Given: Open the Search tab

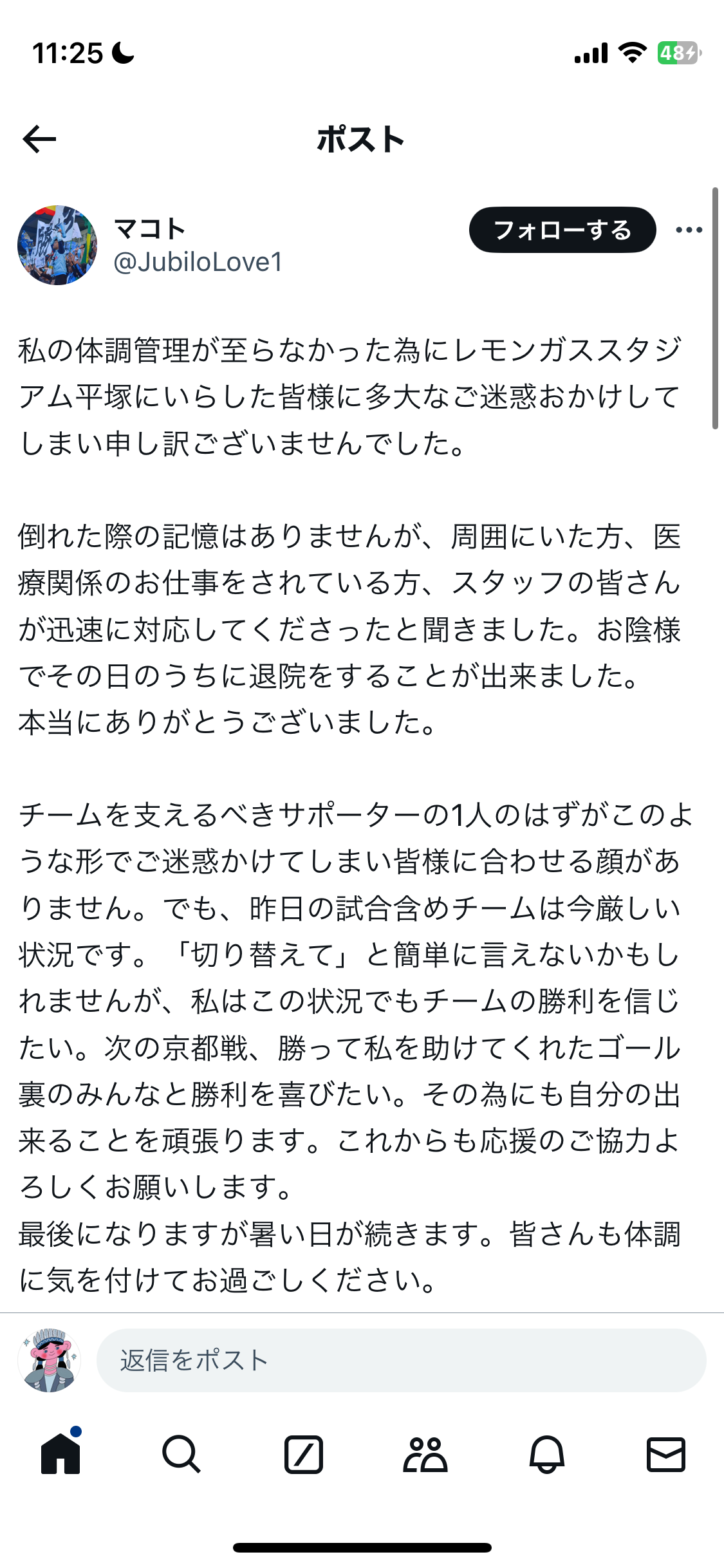Looking at the screenshot, I should [x=181, y=1454].
